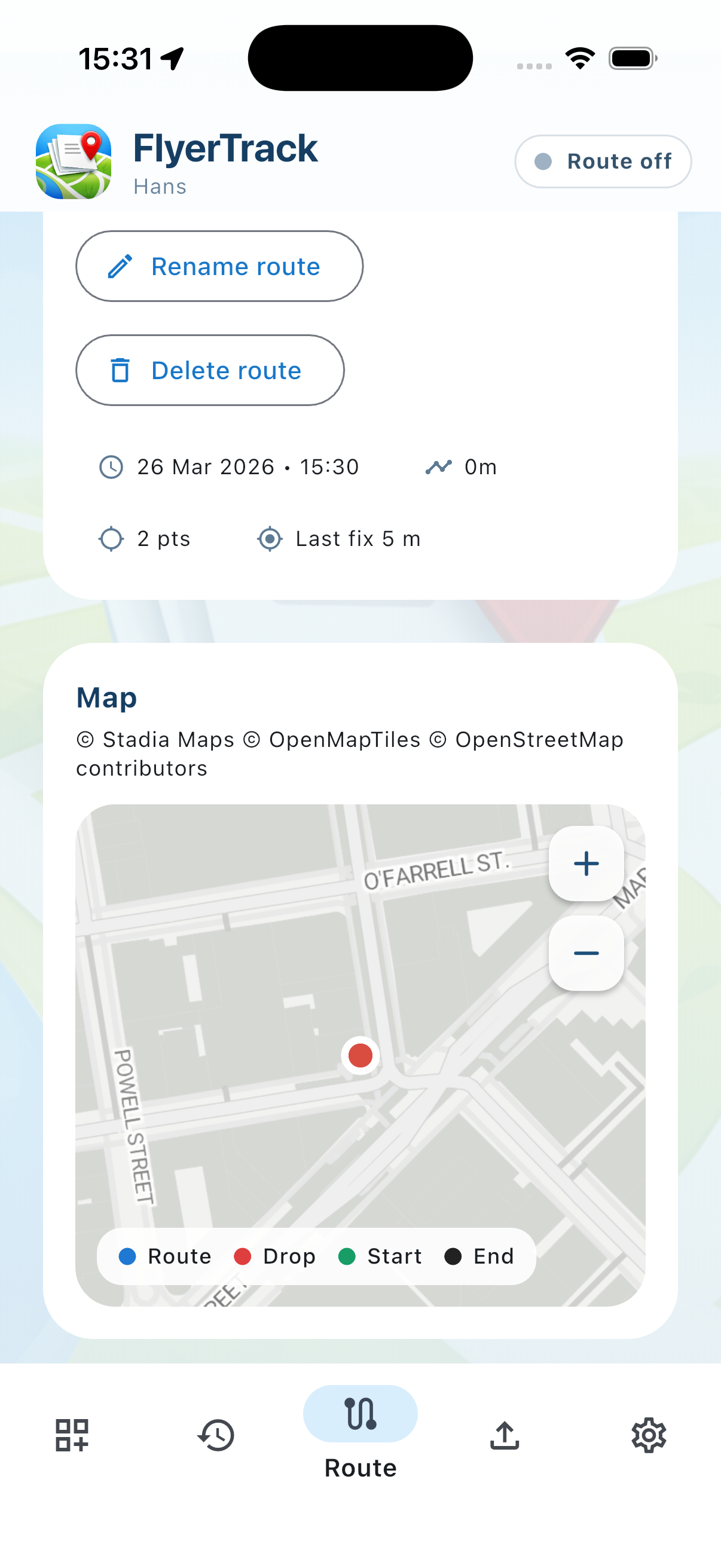Open the history view via the clock icon
Screen dimensions: 721x1568
(216, 1436)
